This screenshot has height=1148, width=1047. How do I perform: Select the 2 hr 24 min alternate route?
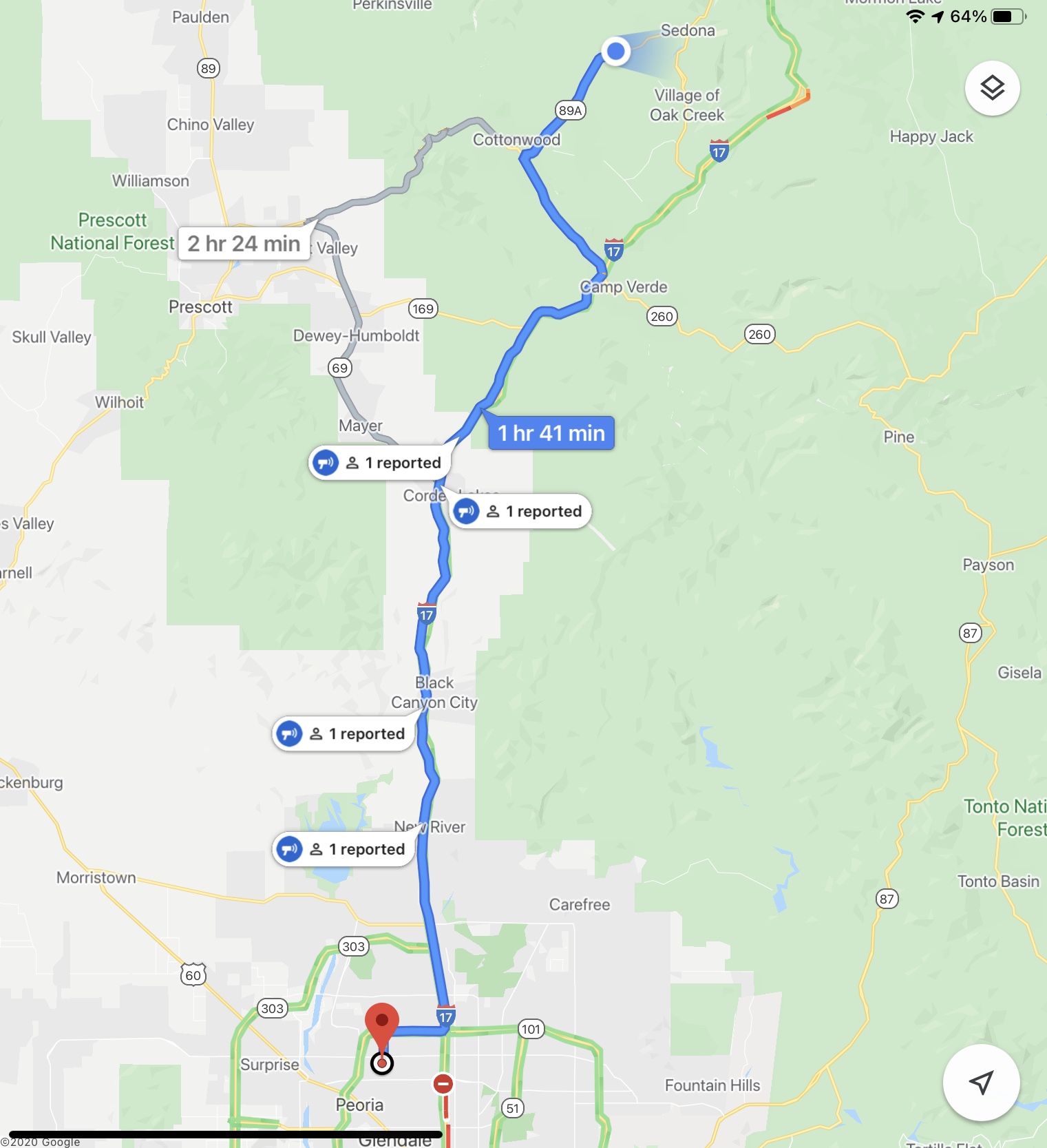[x=244, y=244]
